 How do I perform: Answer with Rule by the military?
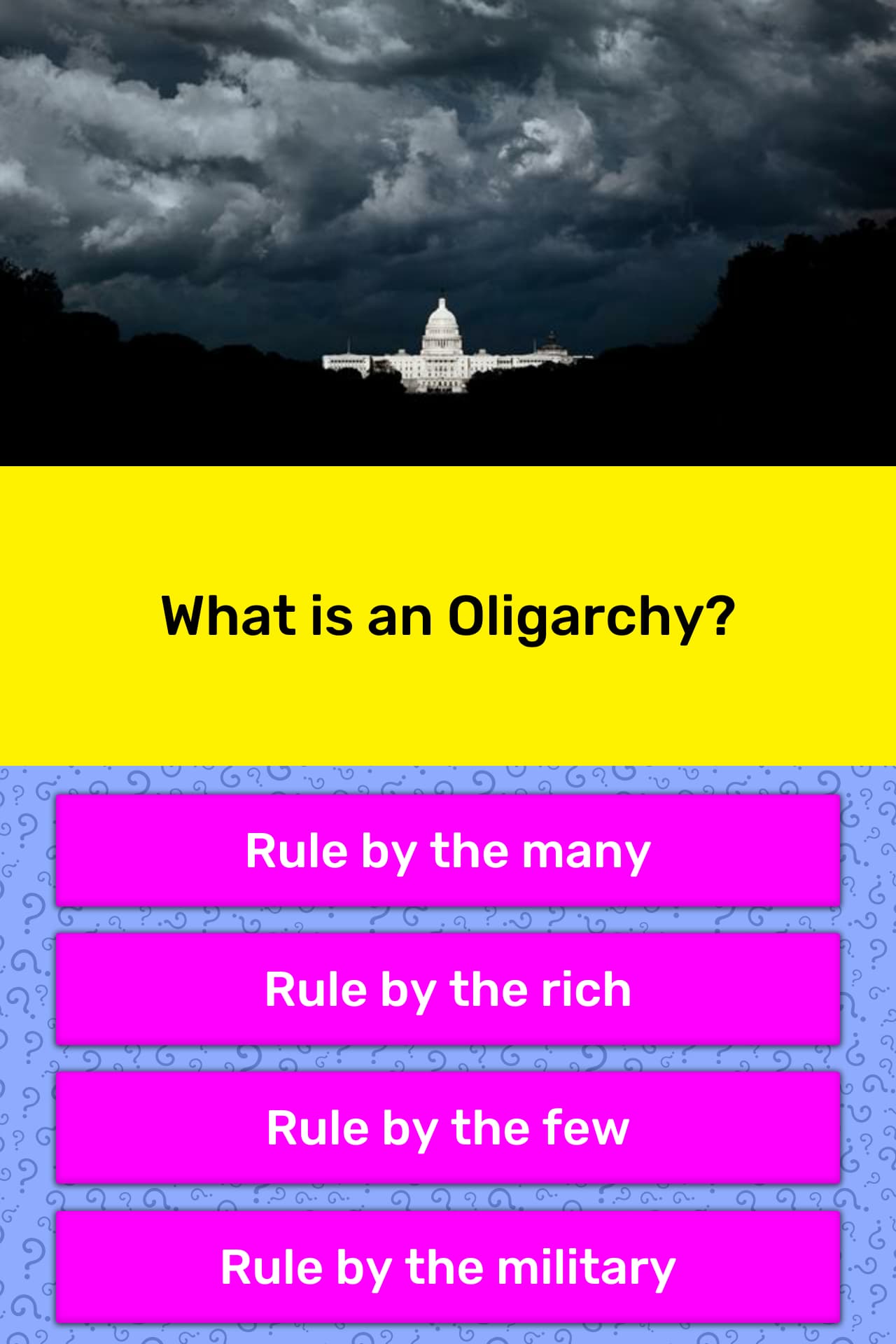448,1266
